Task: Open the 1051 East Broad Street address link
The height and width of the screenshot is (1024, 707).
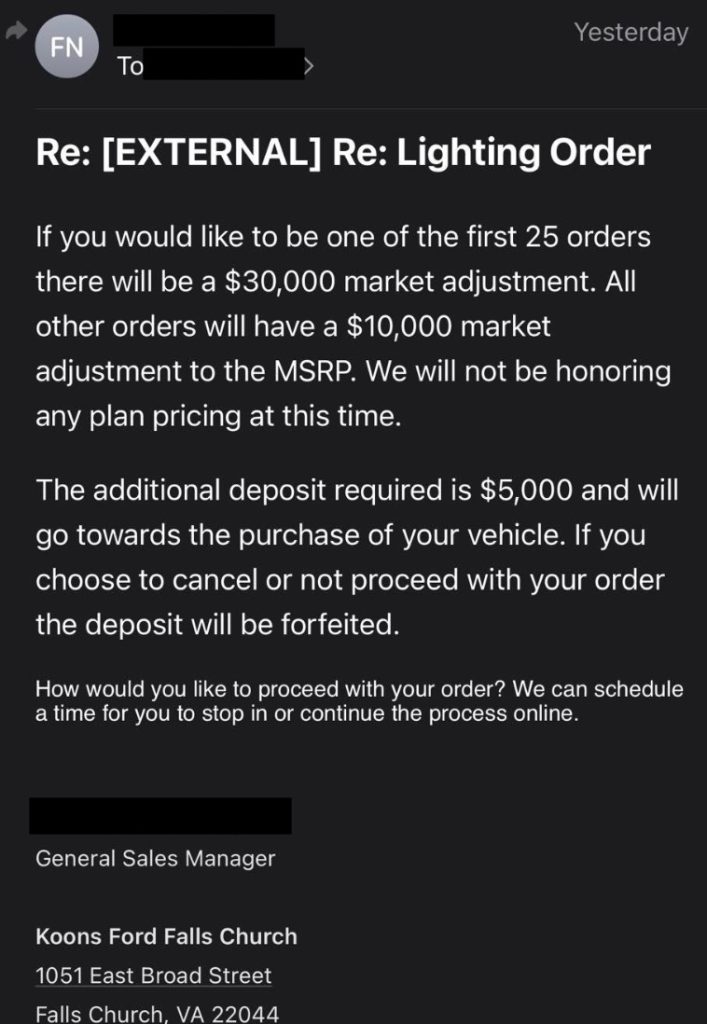Action: click(153, 975)
